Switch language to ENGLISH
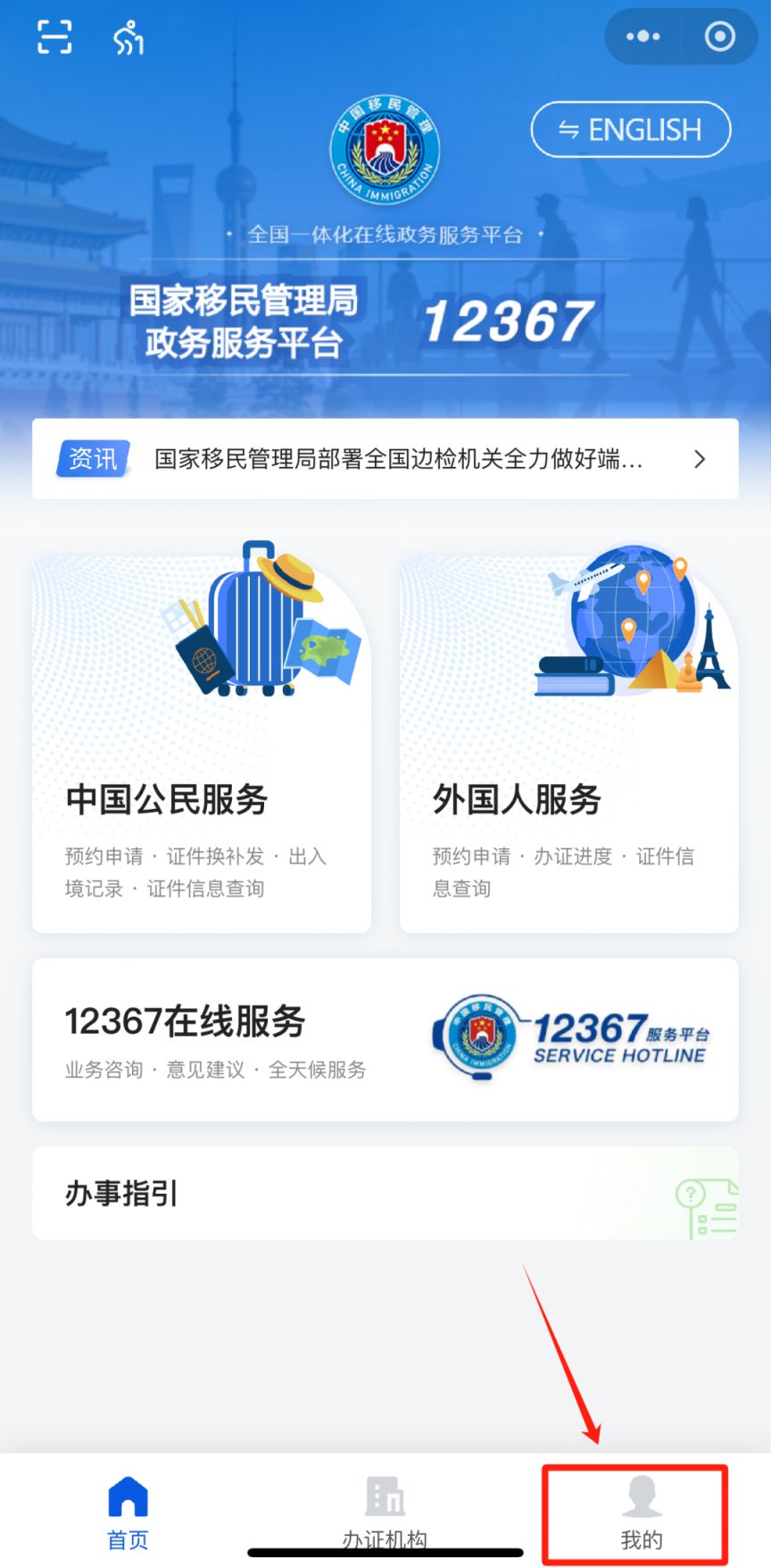 click(631, 130)
